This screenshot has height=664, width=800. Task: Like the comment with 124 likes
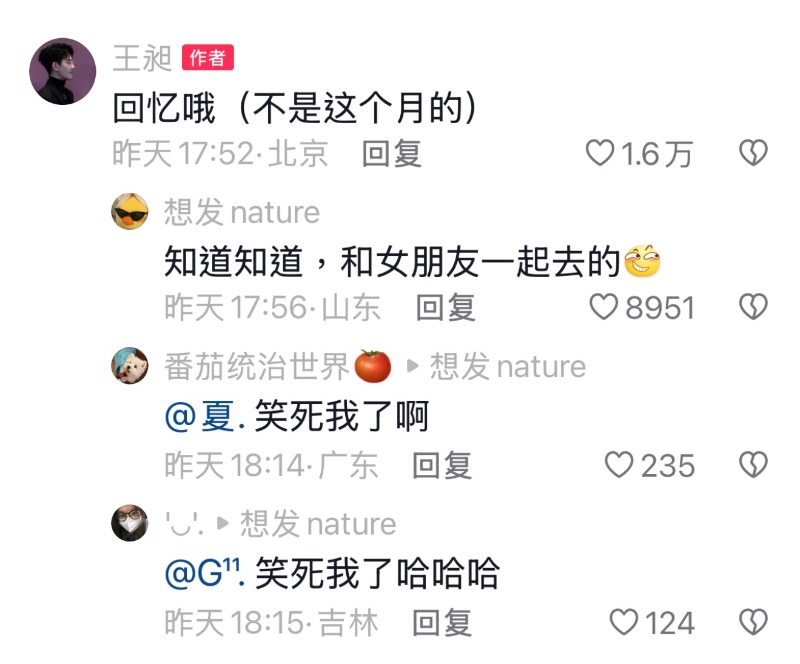click(623, 623)
